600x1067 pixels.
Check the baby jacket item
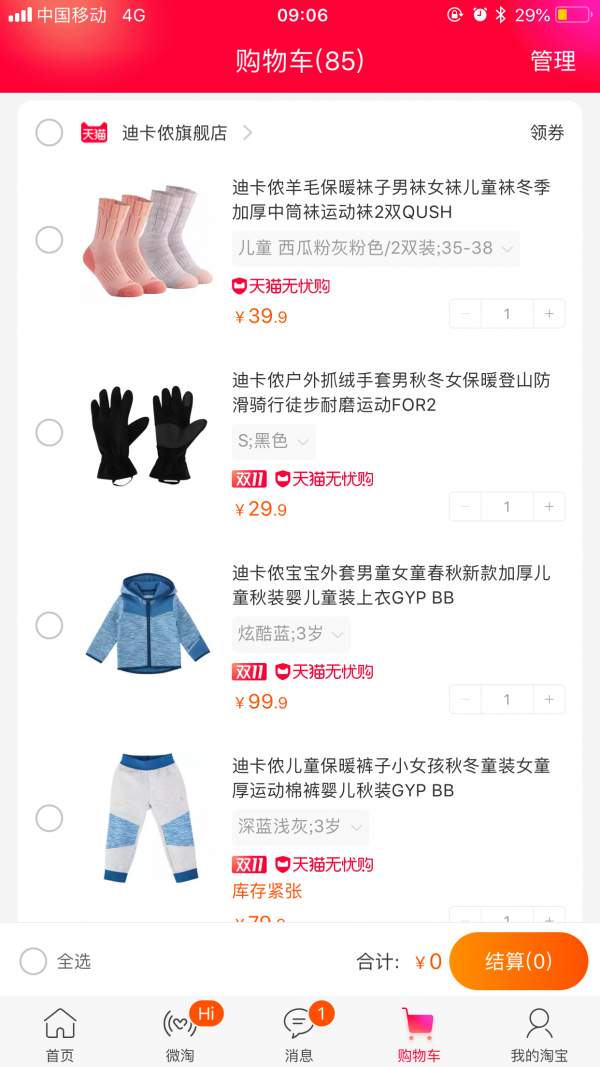[x=49, y=625]
